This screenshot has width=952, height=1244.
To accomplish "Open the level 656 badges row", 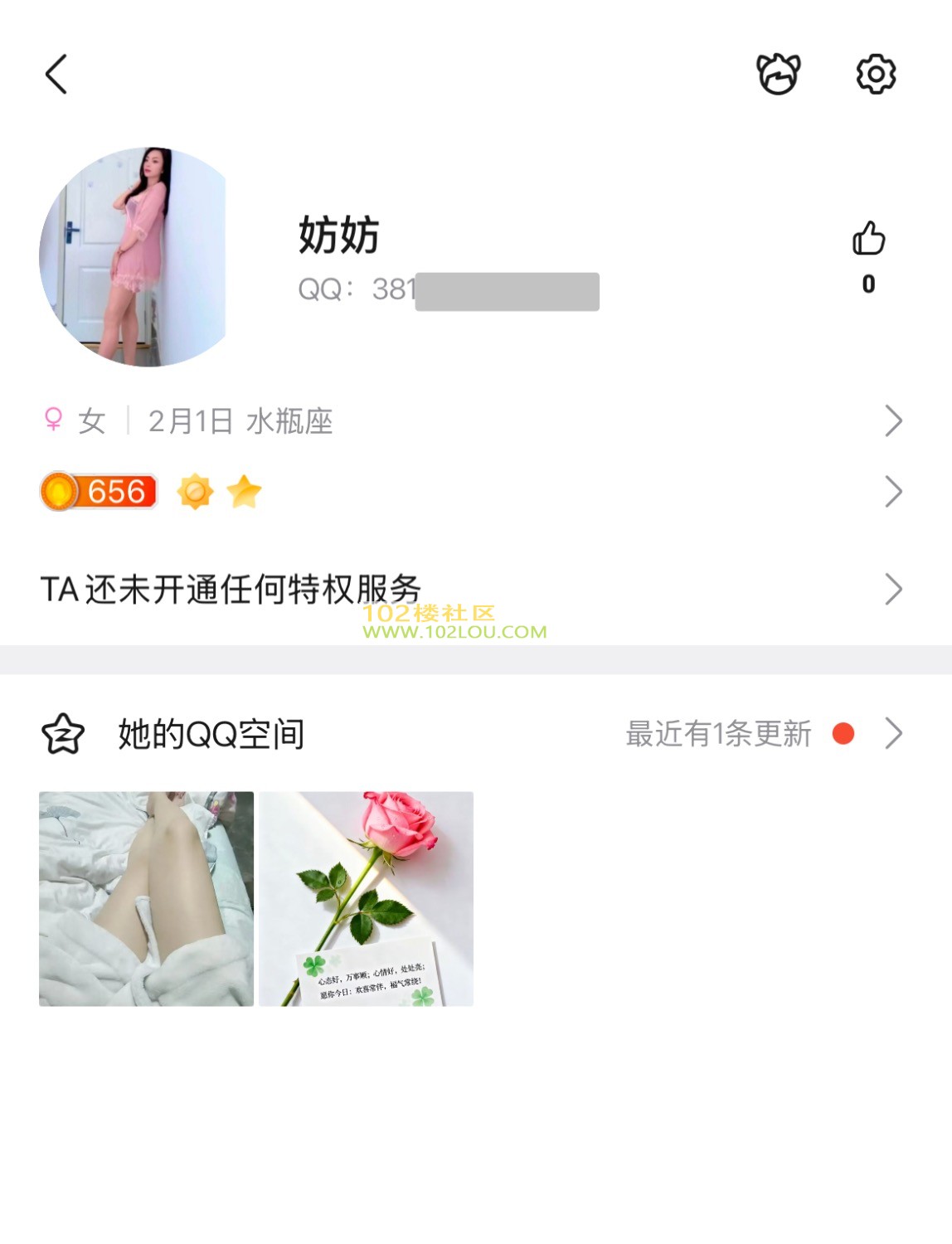I will 471,492.
